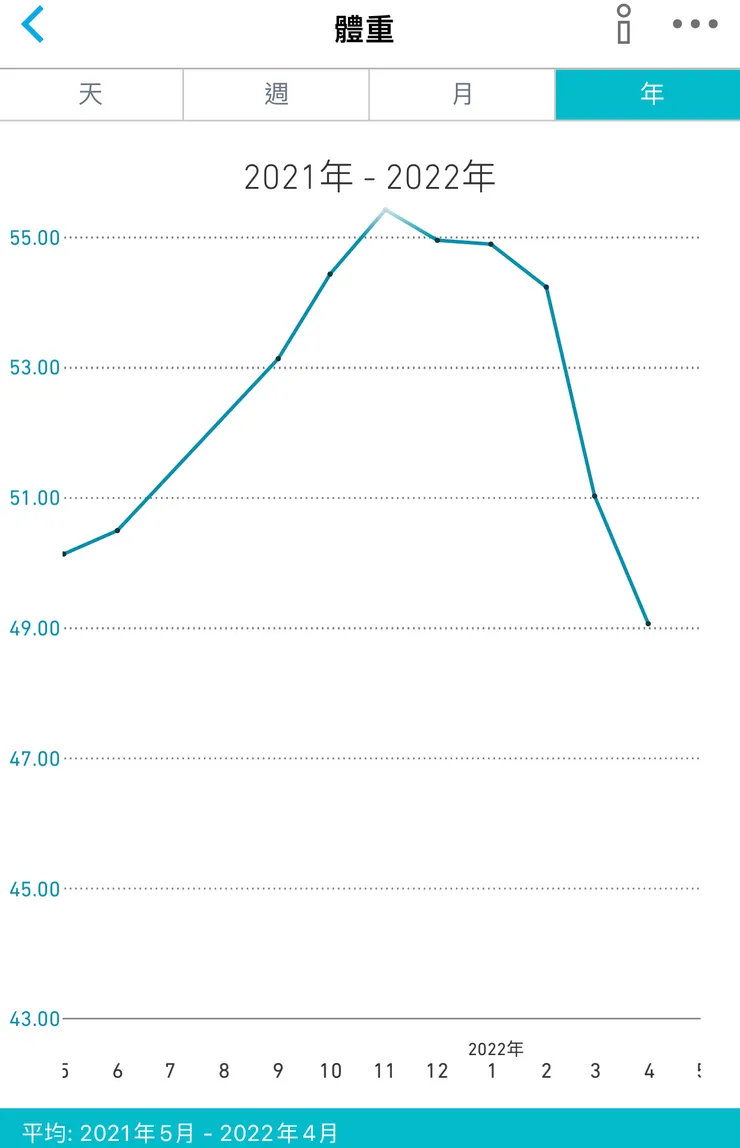Image resolution: width=740 pixels, height=1148 pixels.
Task: Switch to the 月 tab
Action: coord(462,94)
